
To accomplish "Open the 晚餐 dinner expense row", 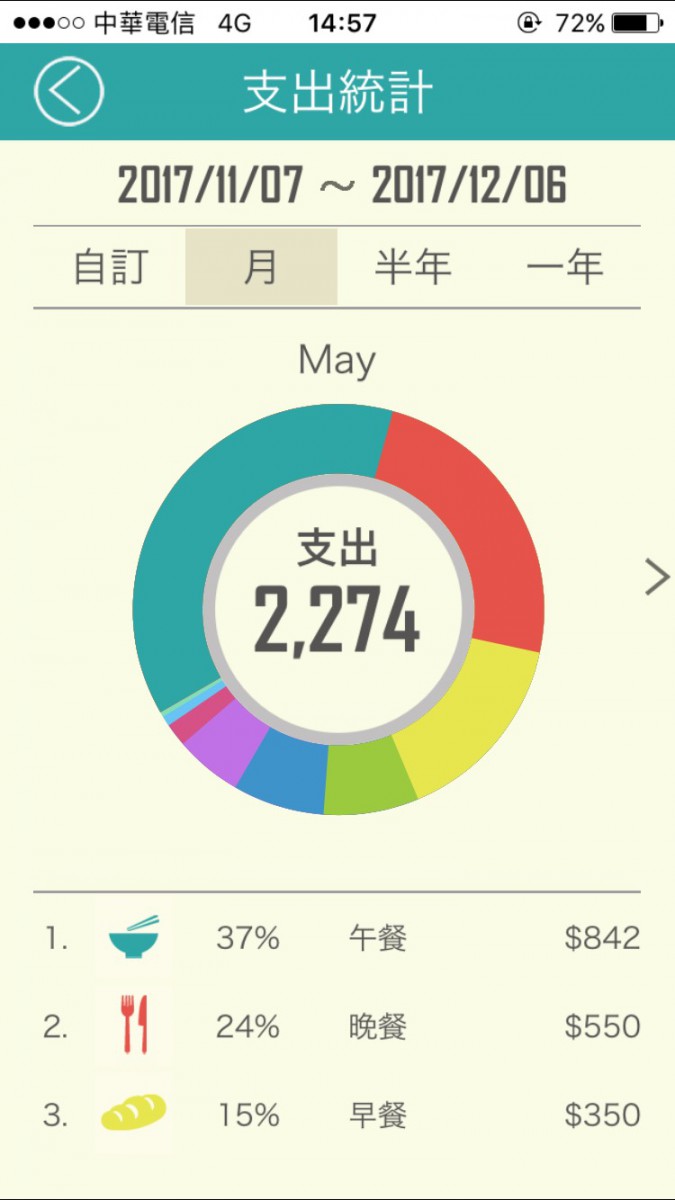I will coord(337,1026).
